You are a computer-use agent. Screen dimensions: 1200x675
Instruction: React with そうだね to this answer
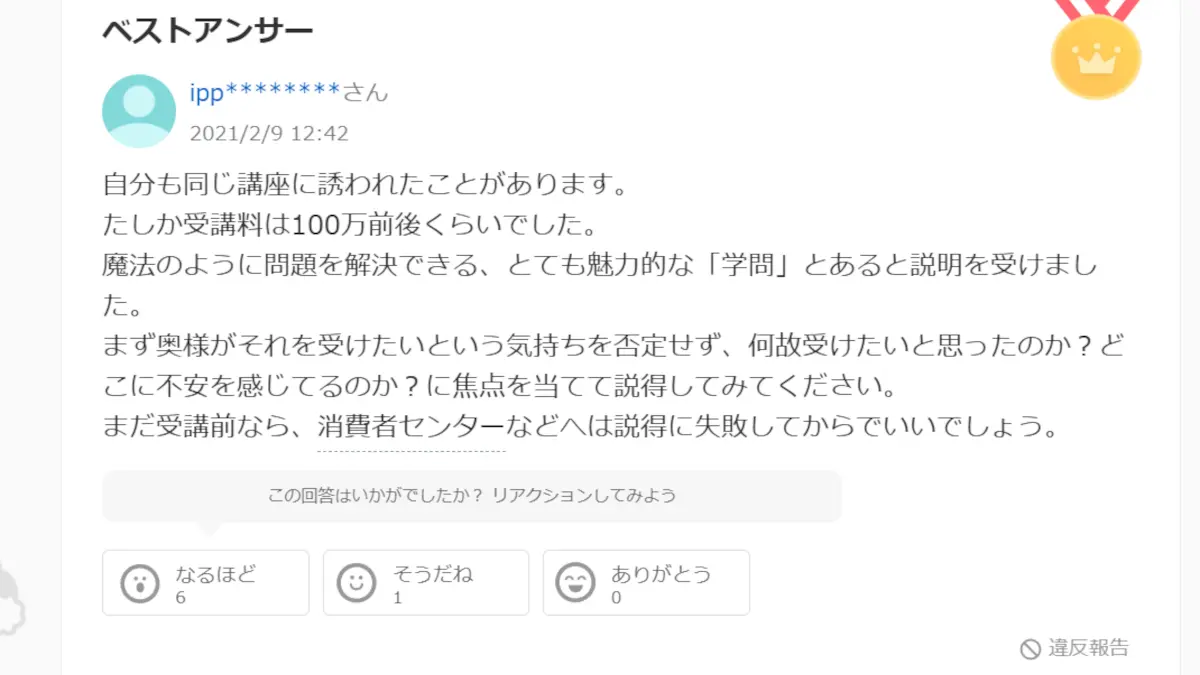pyautogui.click(x=425, y=583)
